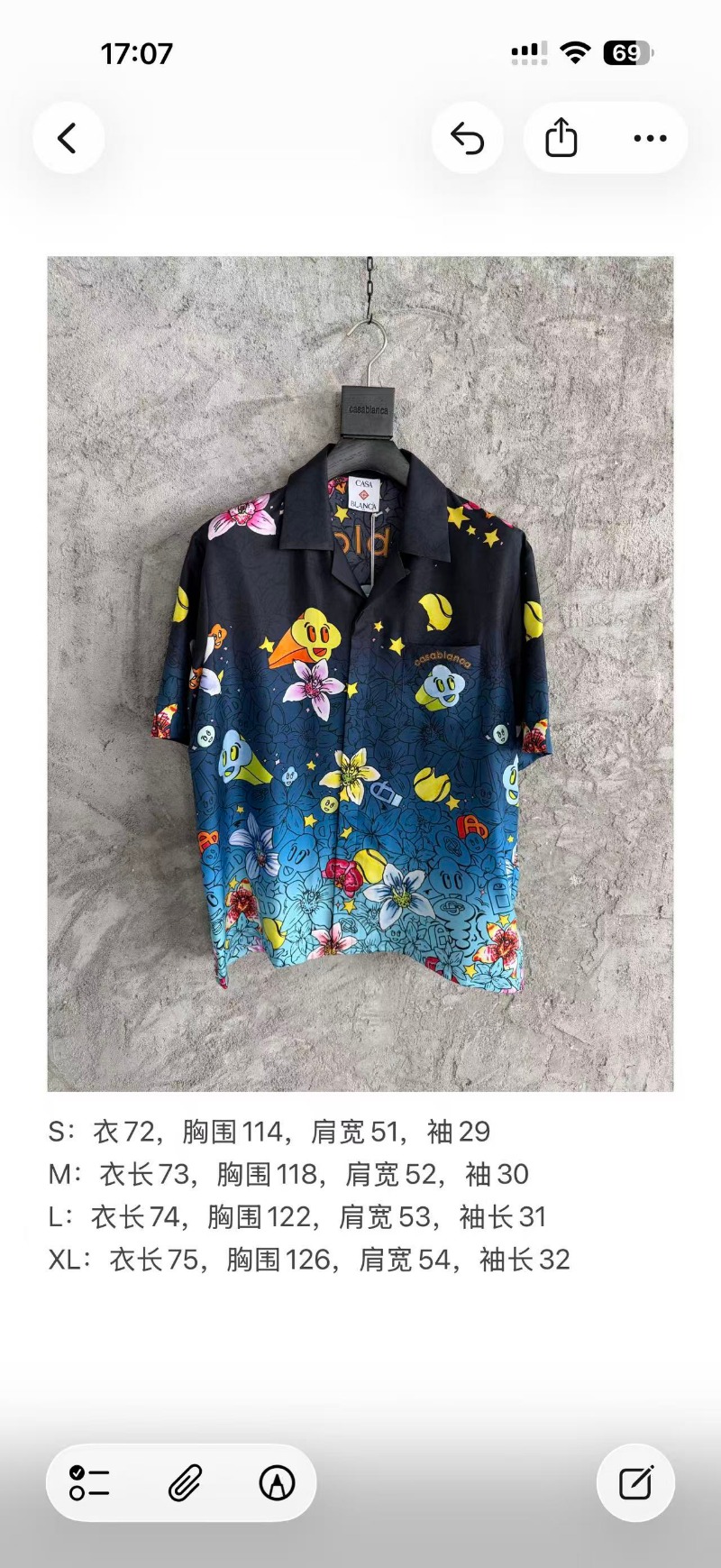Share this note
721x1568 pixels.
(x=561, y=138)
